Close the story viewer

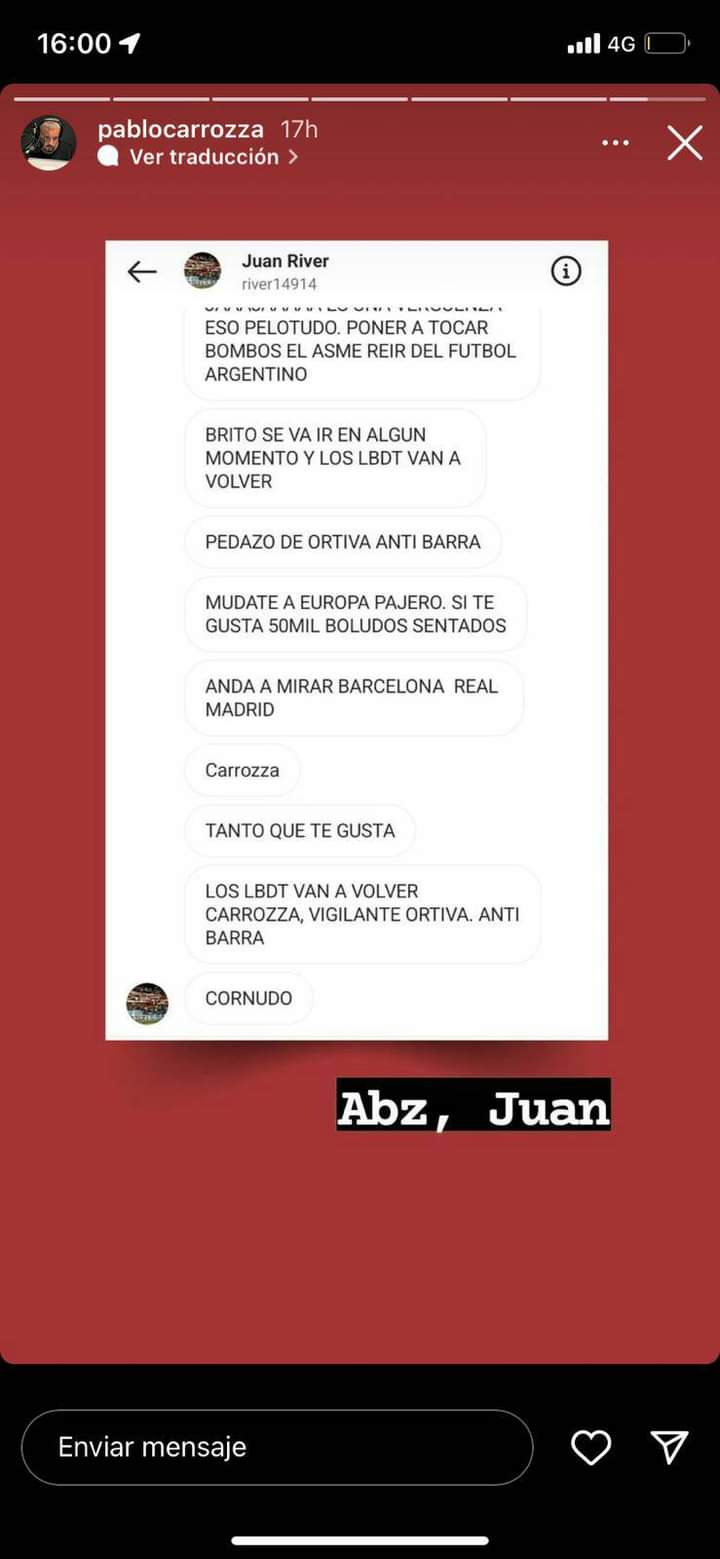685,143
